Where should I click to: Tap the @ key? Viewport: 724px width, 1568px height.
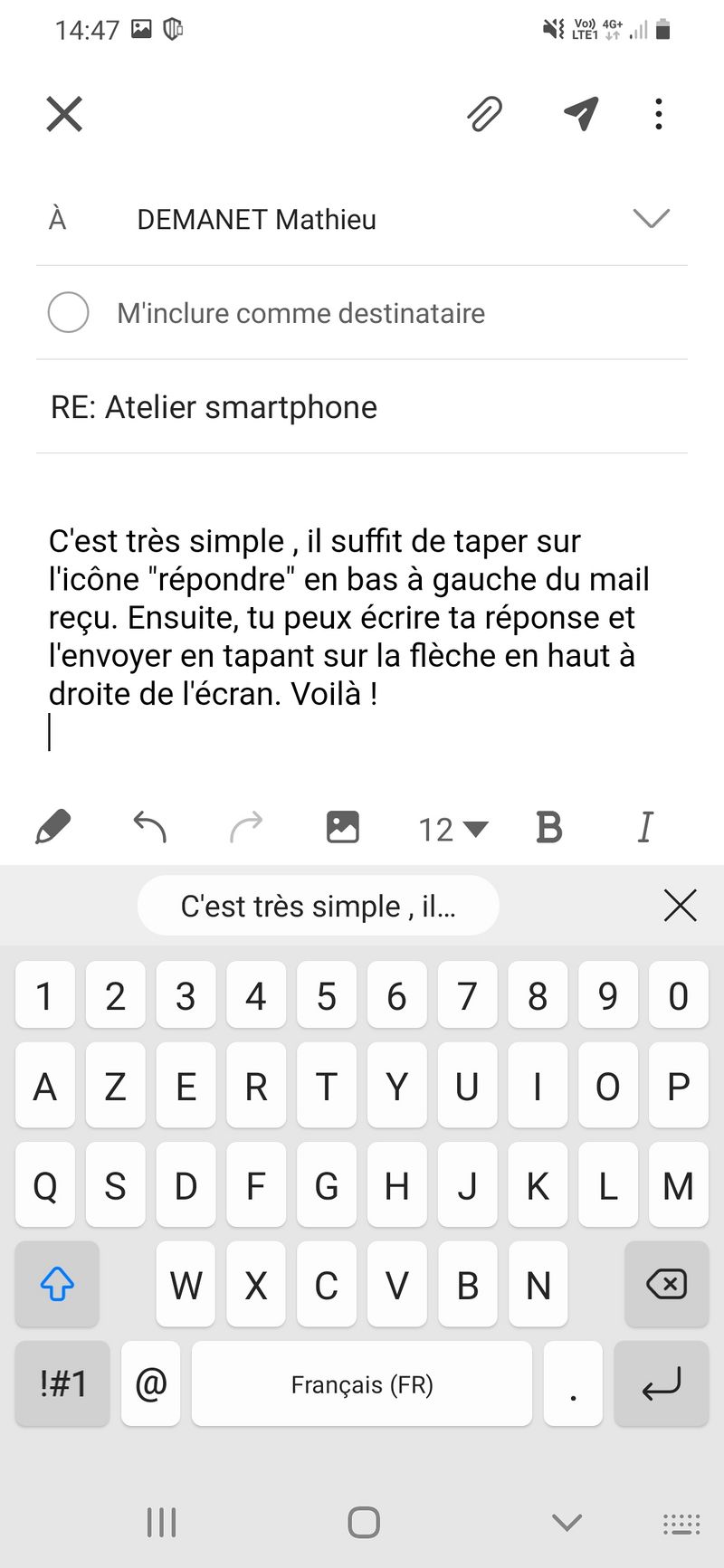click(150, 1383)
